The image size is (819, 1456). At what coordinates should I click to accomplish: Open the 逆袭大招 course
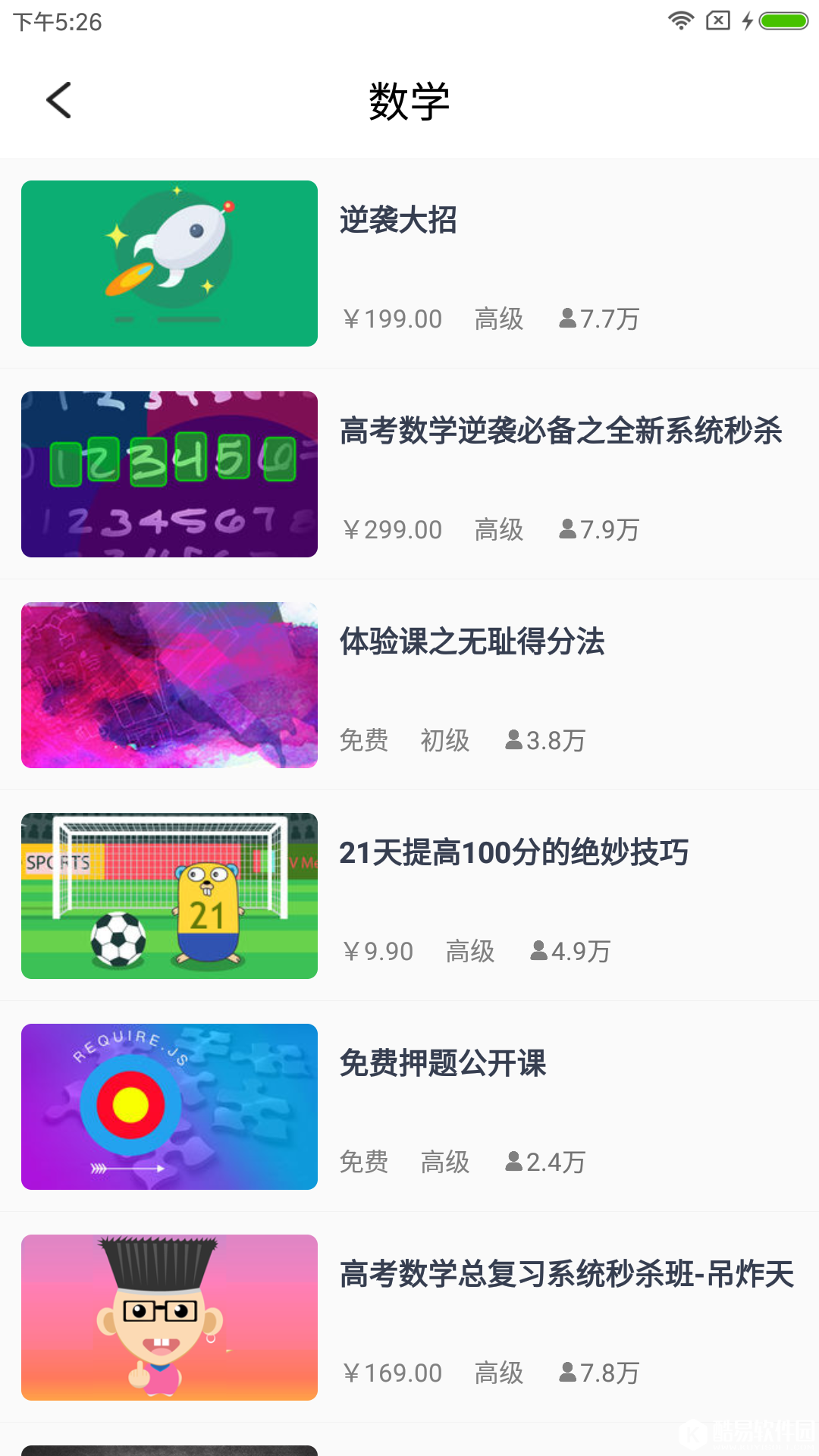click(398, 222)
